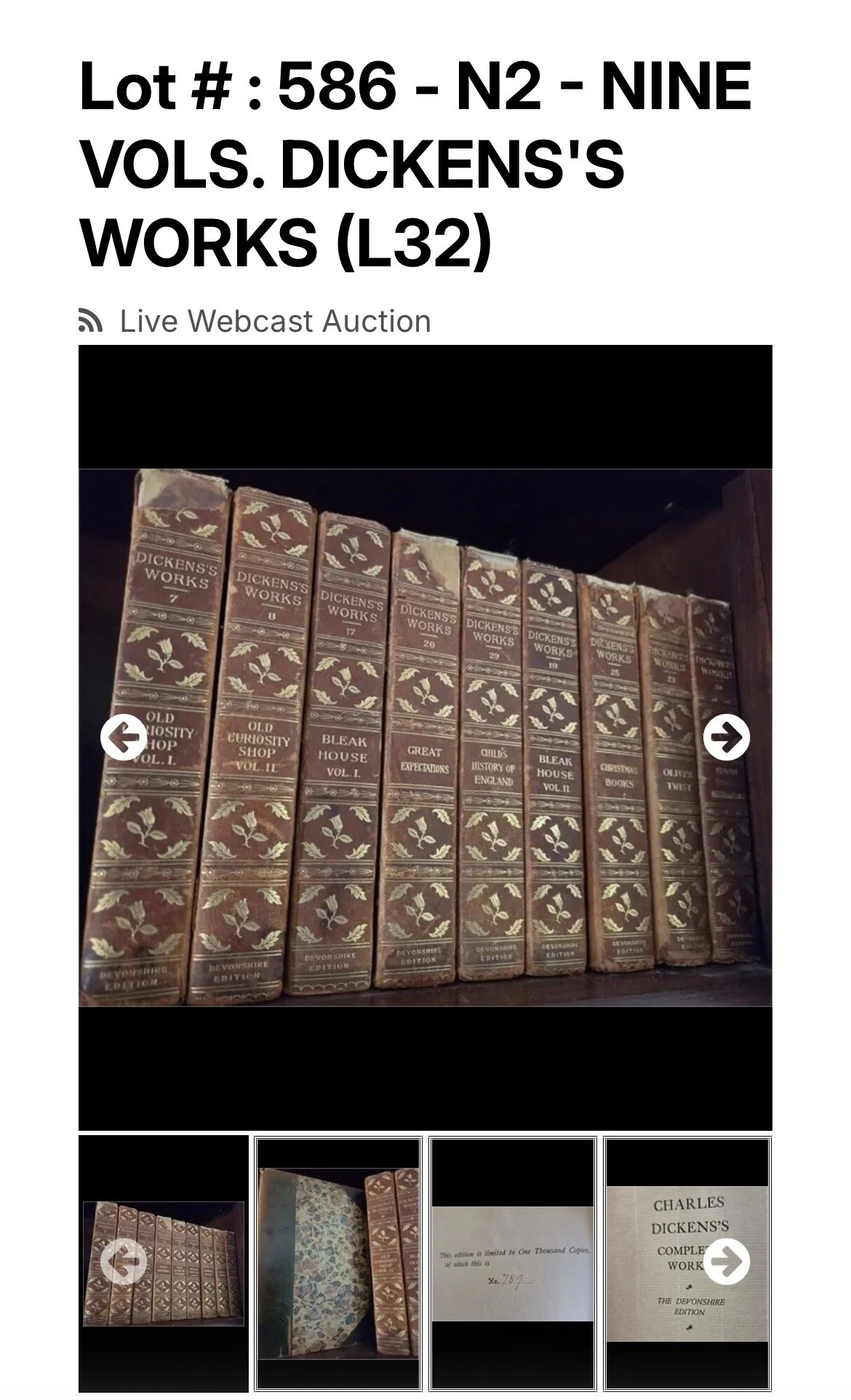851x1400 pixels.
Task: Move the thumbnail strip forward with its right arrow
Action: click(x=727, y=1262)
